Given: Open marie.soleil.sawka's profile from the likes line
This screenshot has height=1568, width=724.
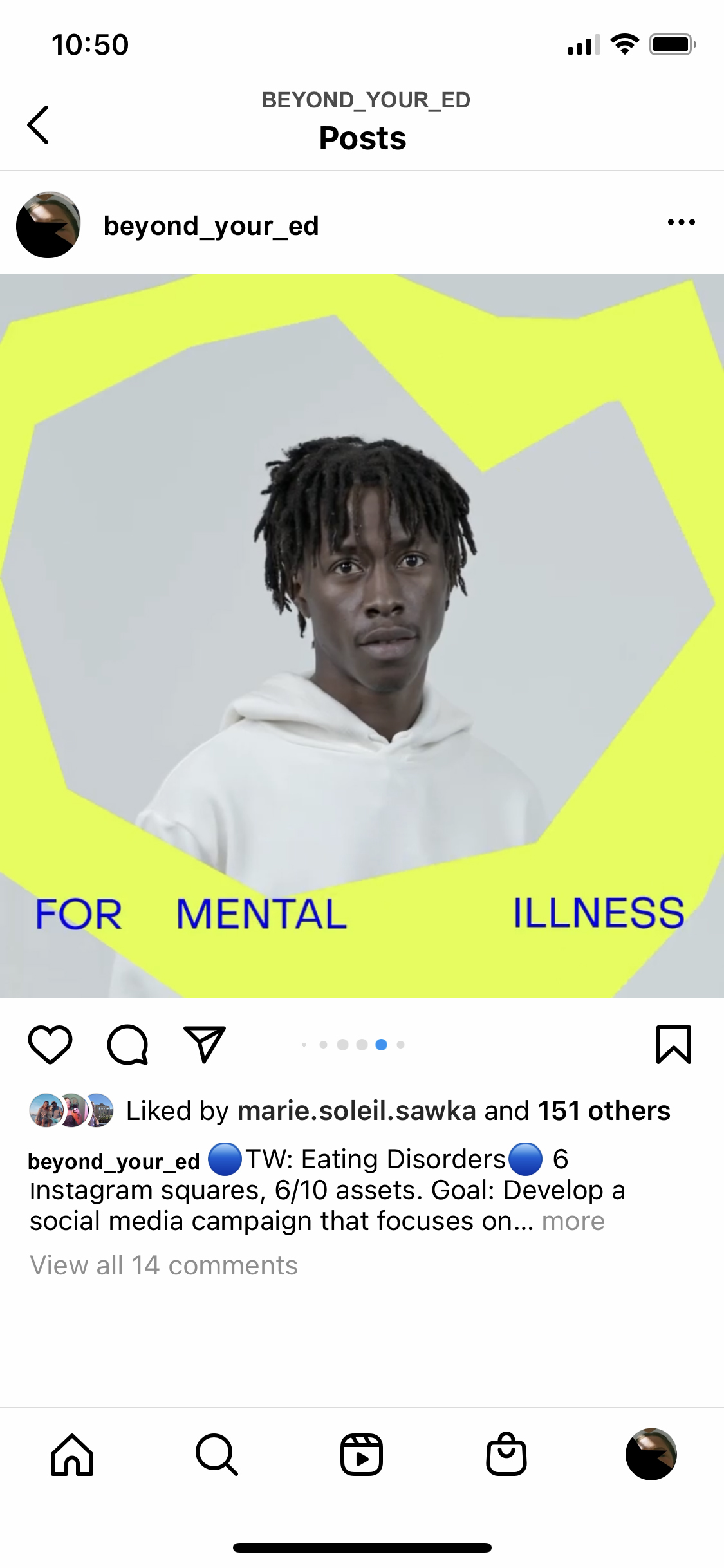Looking at the screenshot, I should pos(357,1111).
